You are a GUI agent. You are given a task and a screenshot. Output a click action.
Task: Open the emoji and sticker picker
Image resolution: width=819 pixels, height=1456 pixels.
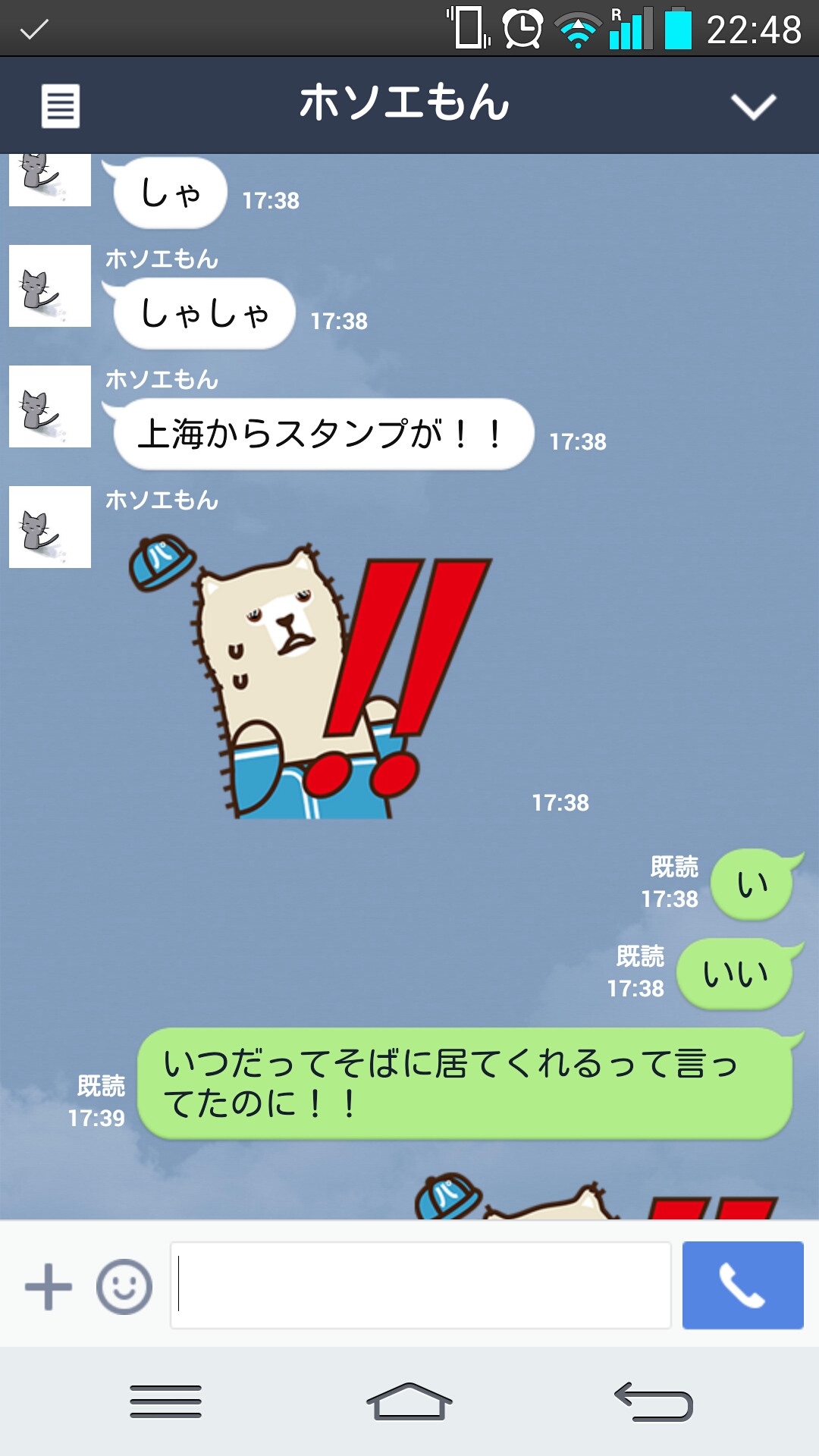(x=124, y=1286)
